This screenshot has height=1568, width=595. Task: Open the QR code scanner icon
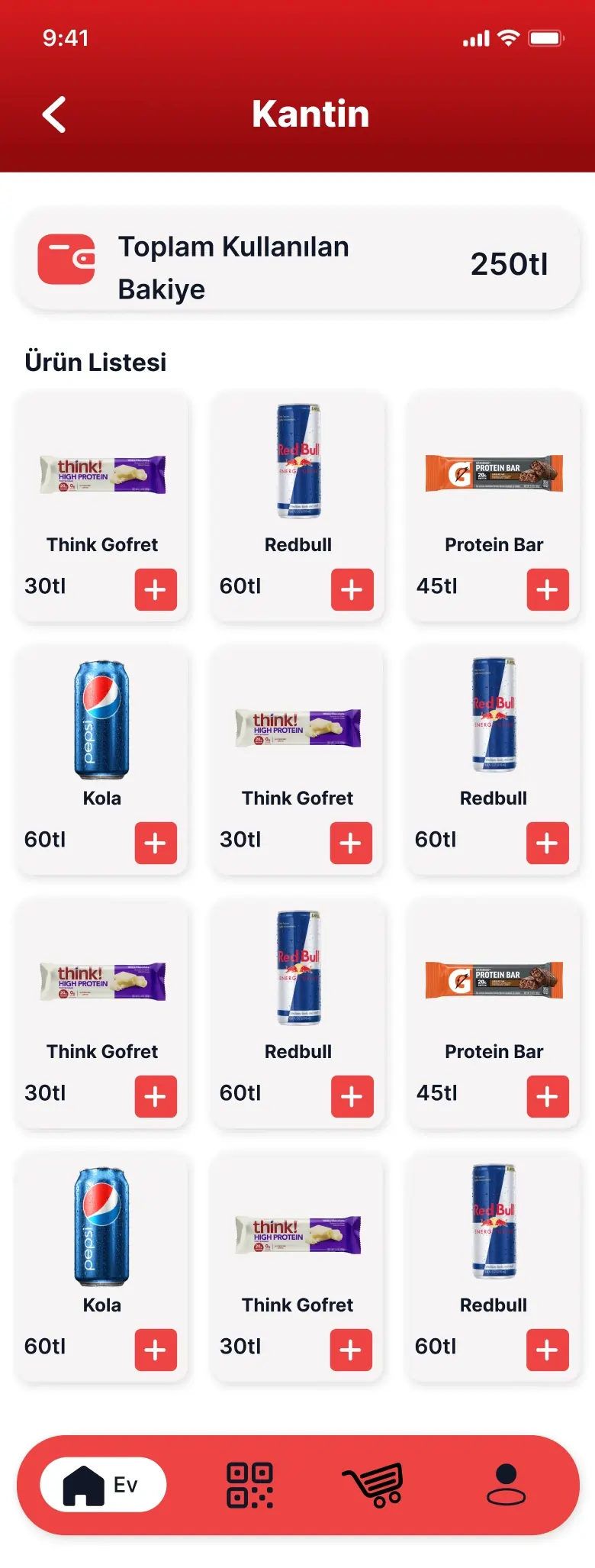[x=252, y=1484]
